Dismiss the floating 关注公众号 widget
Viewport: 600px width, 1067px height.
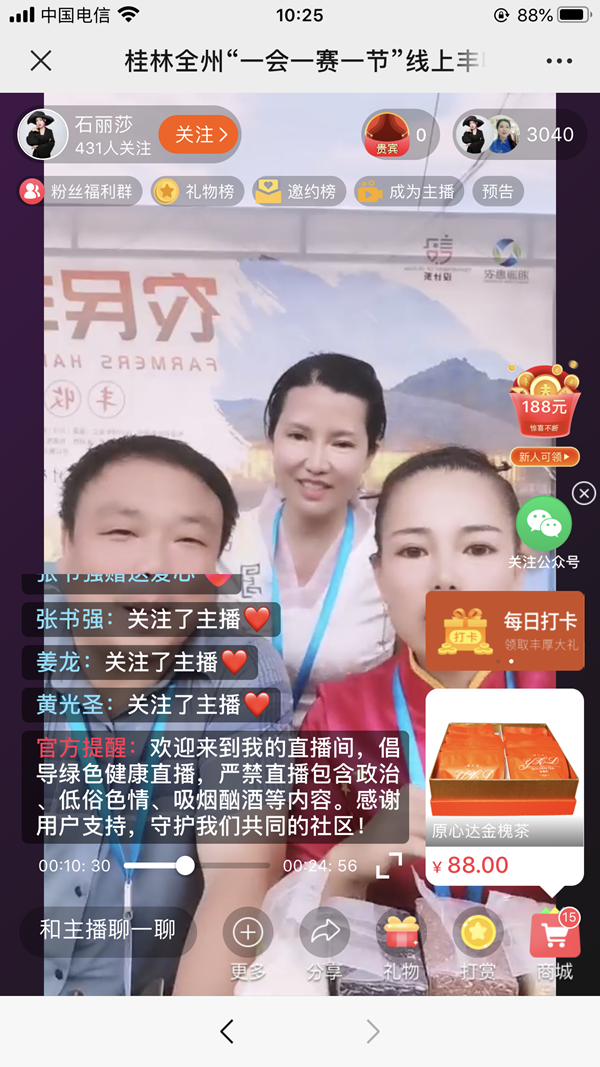point(584,493)
